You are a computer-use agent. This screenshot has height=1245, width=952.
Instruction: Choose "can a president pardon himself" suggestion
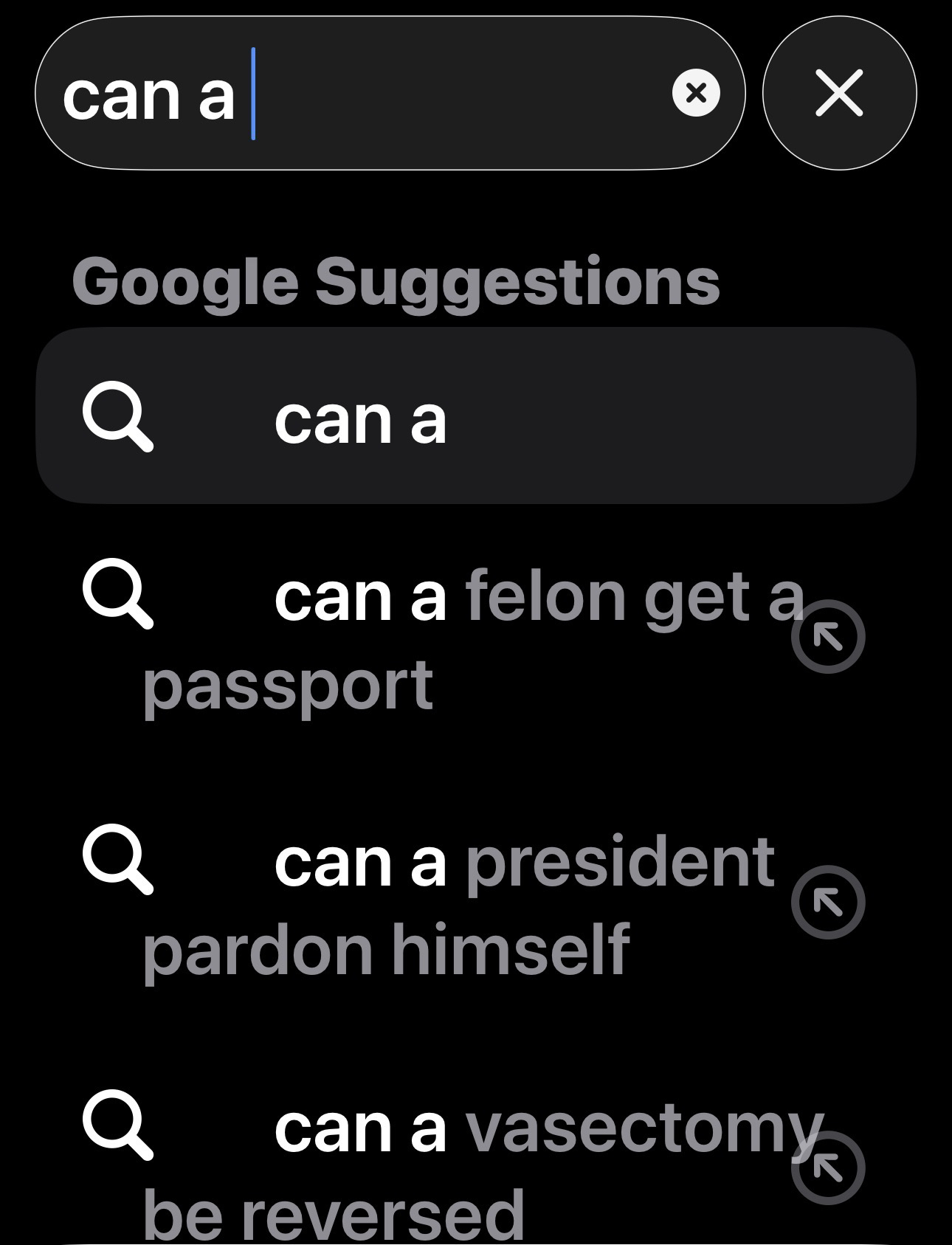[x=443, y=904]
